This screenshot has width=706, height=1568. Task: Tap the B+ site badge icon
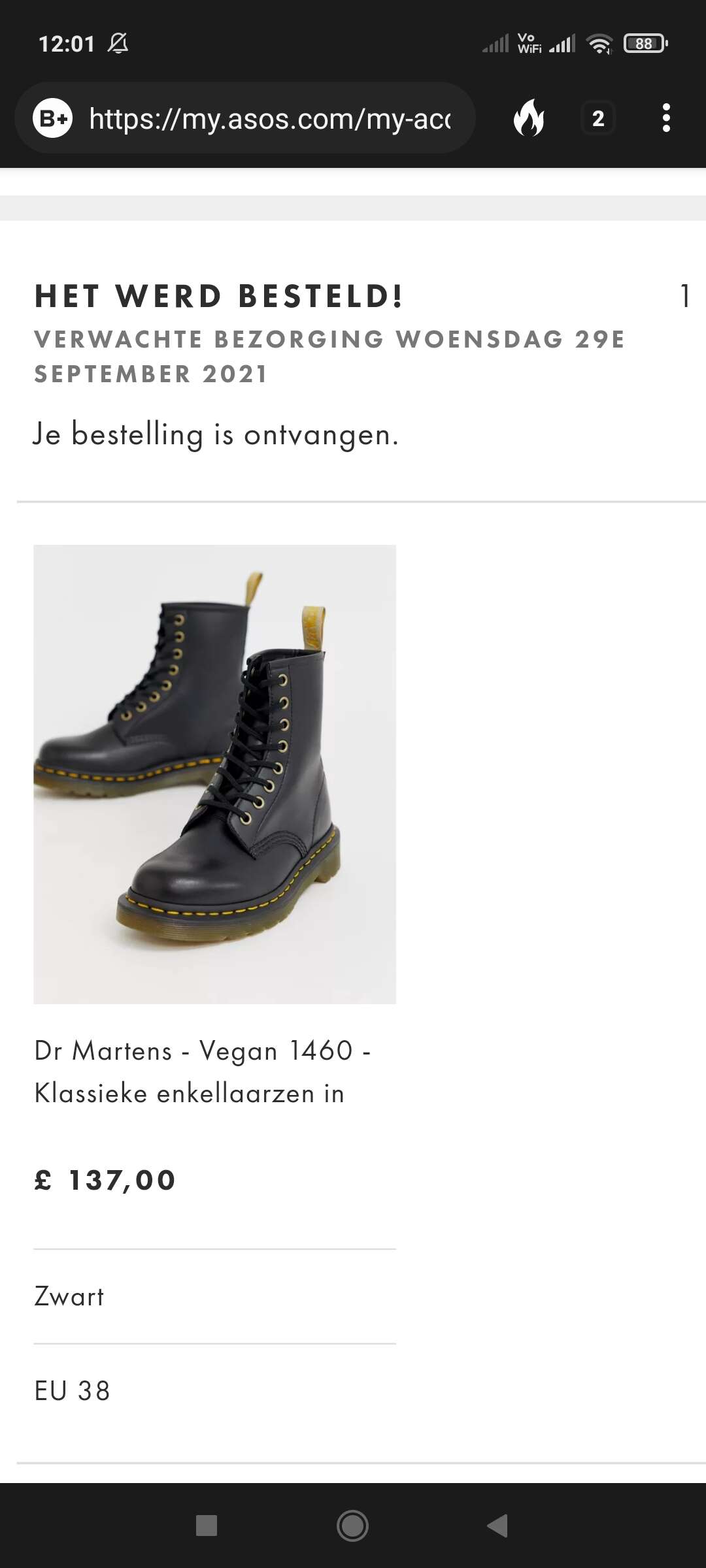[52, 118]
